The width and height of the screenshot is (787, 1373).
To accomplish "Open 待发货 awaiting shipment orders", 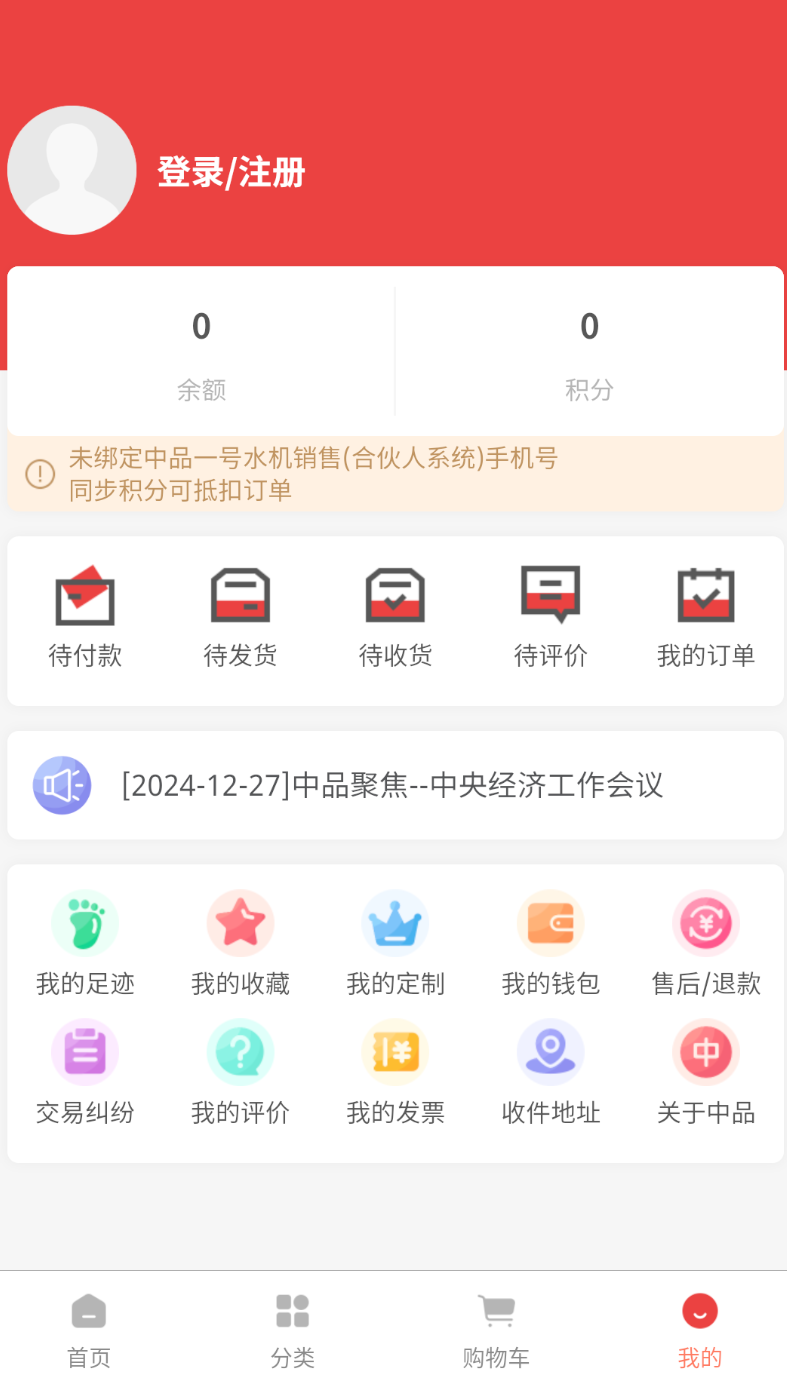I will click(240, 615).
